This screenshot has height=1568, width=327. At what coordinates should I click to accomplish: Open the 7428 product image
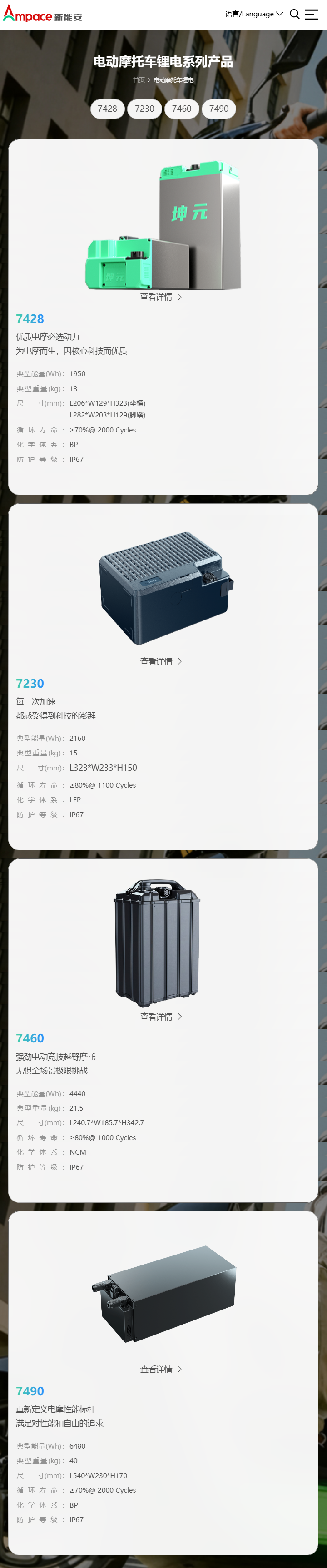[163, 225]
